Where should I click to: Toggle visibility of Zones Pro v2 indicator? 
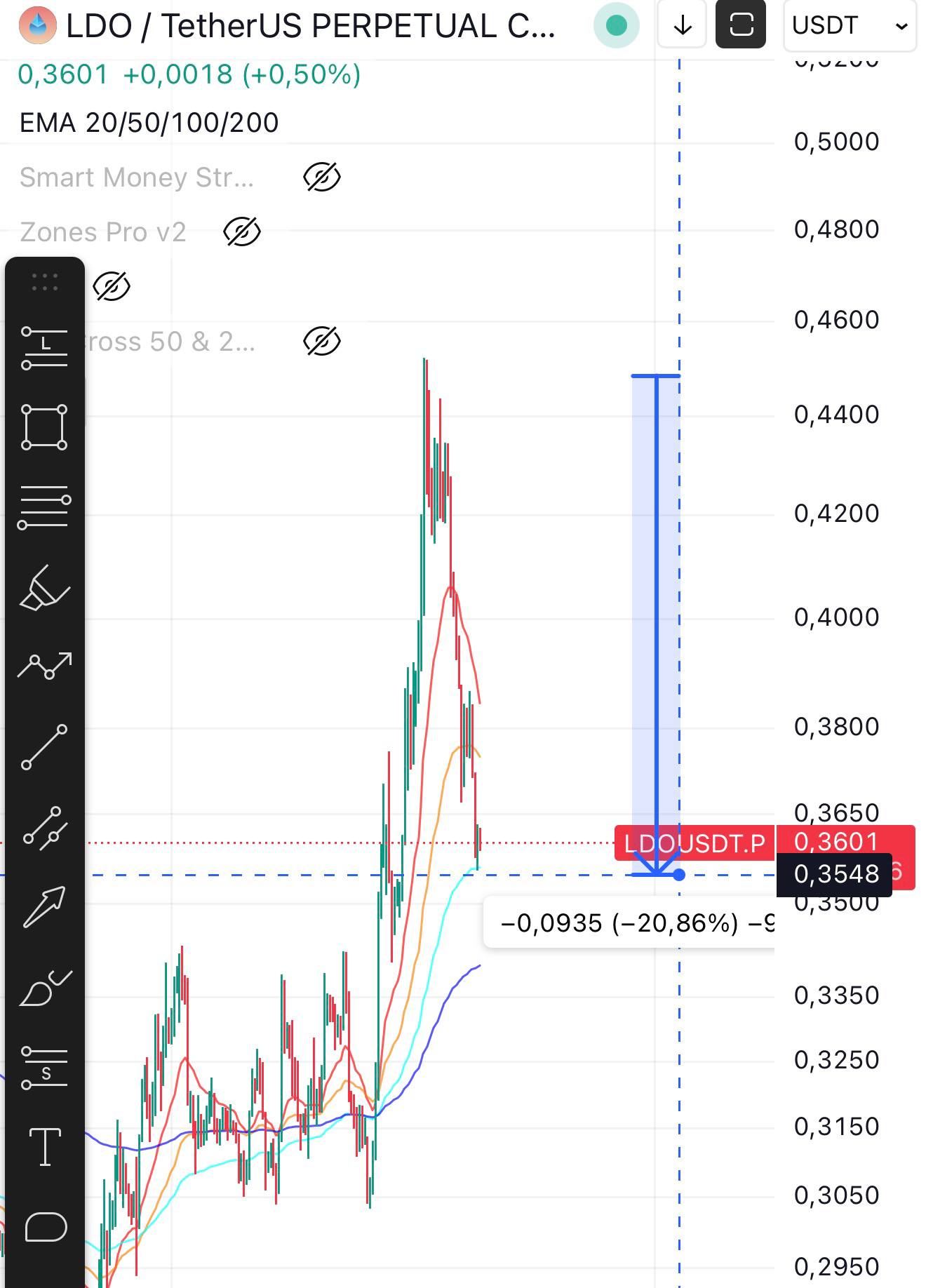pos(242,232)
